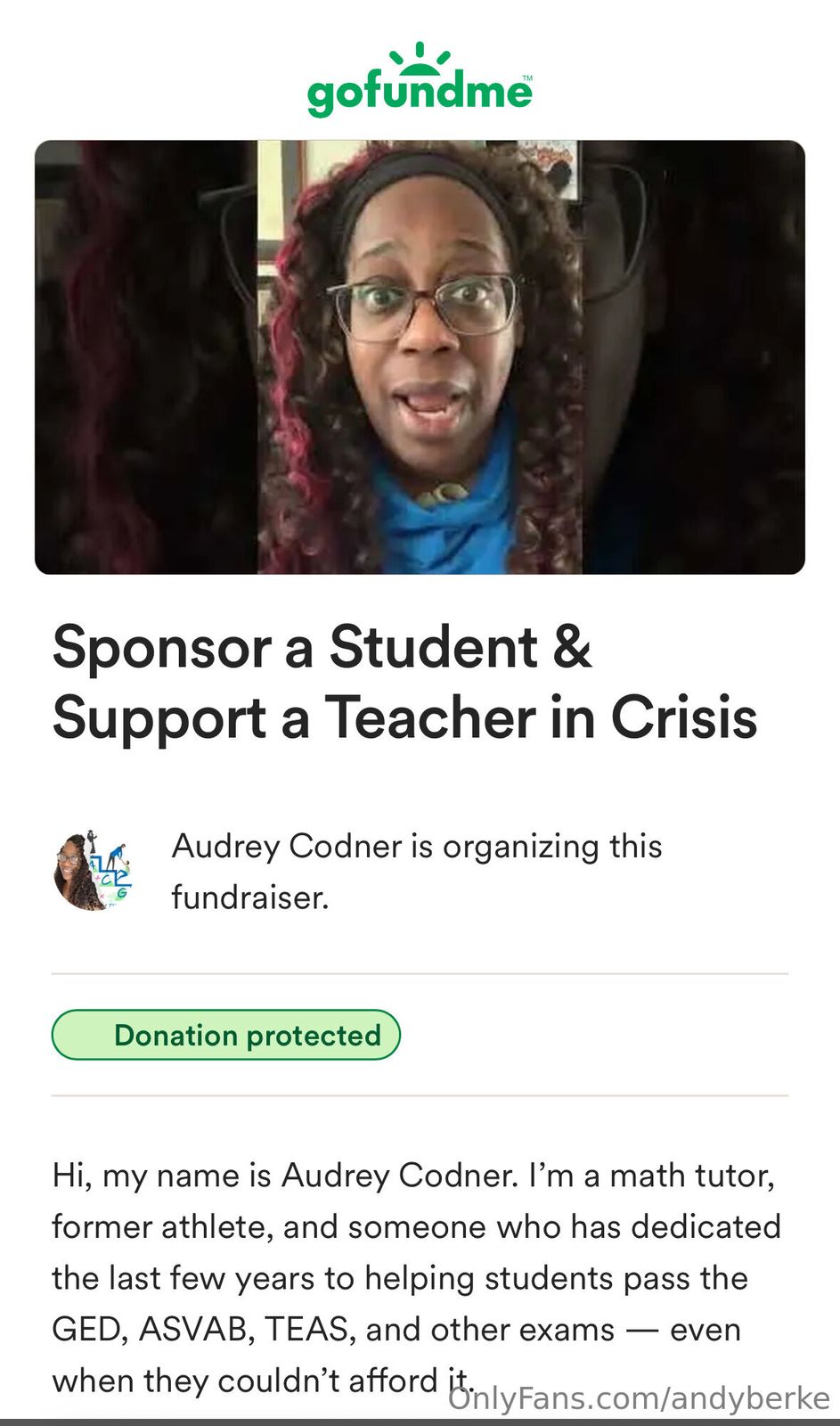Open the fundraiser cover photo
This screenshot has height=1426, width=840.
click(420, 356)
